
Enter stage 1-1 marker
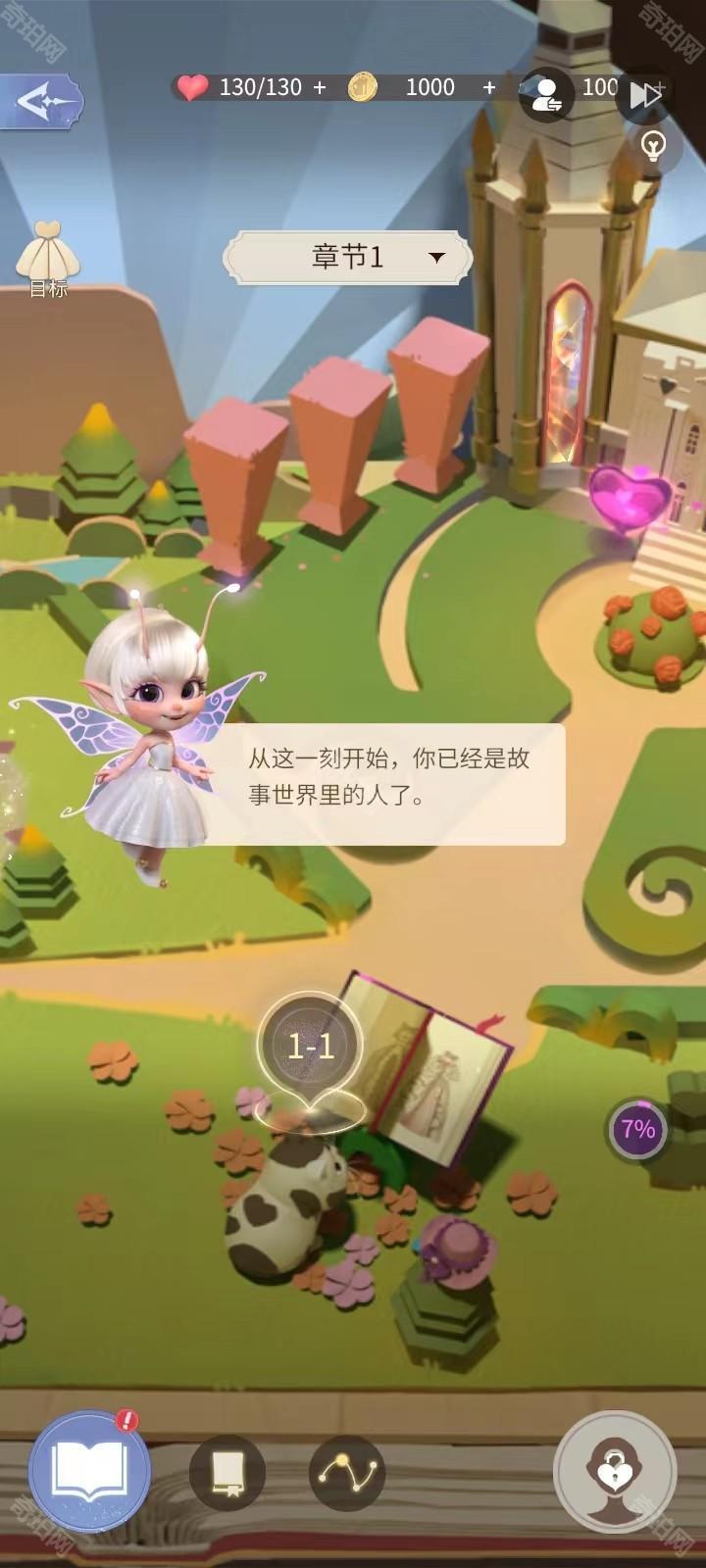coord(311,1049)
